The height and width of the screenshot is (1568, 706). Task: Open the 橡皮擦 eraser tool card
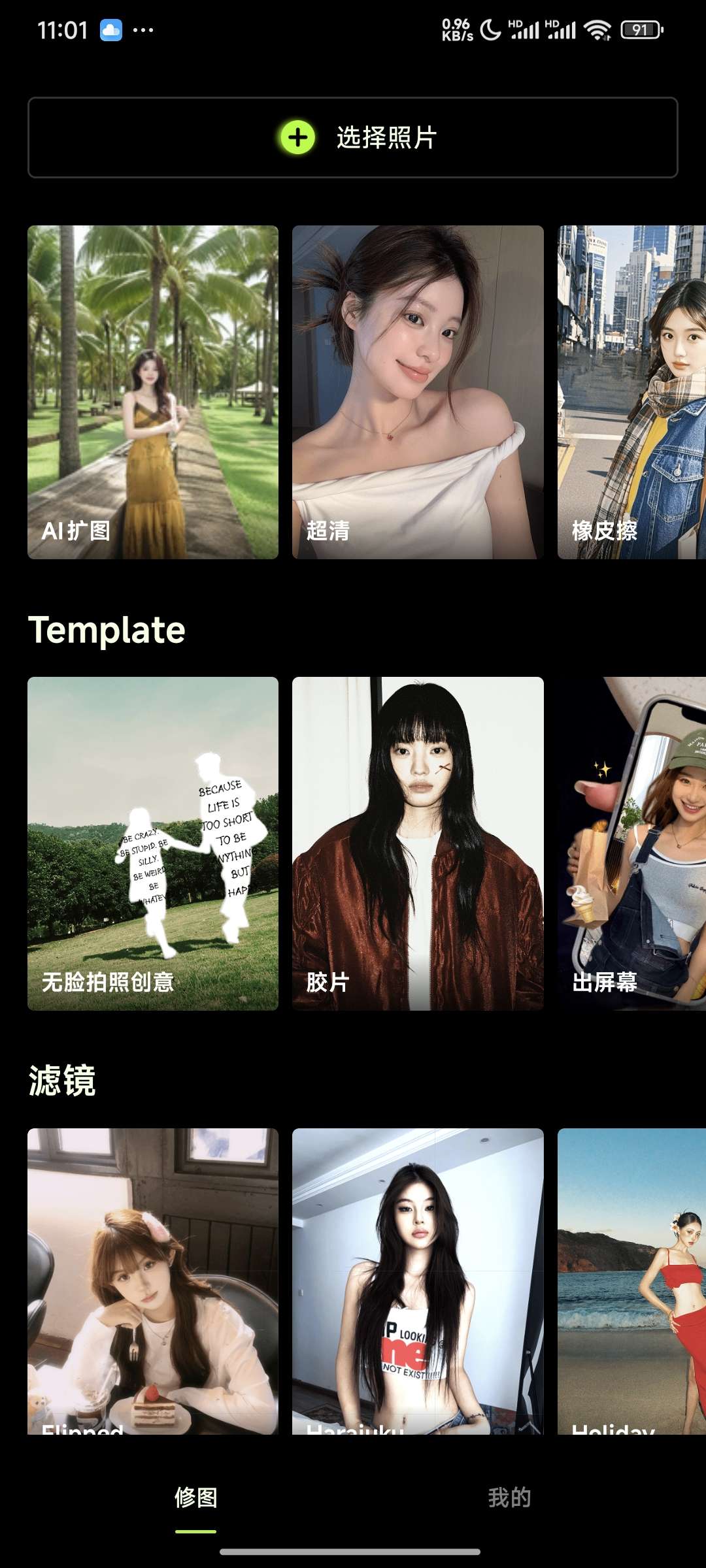(631, 392)
